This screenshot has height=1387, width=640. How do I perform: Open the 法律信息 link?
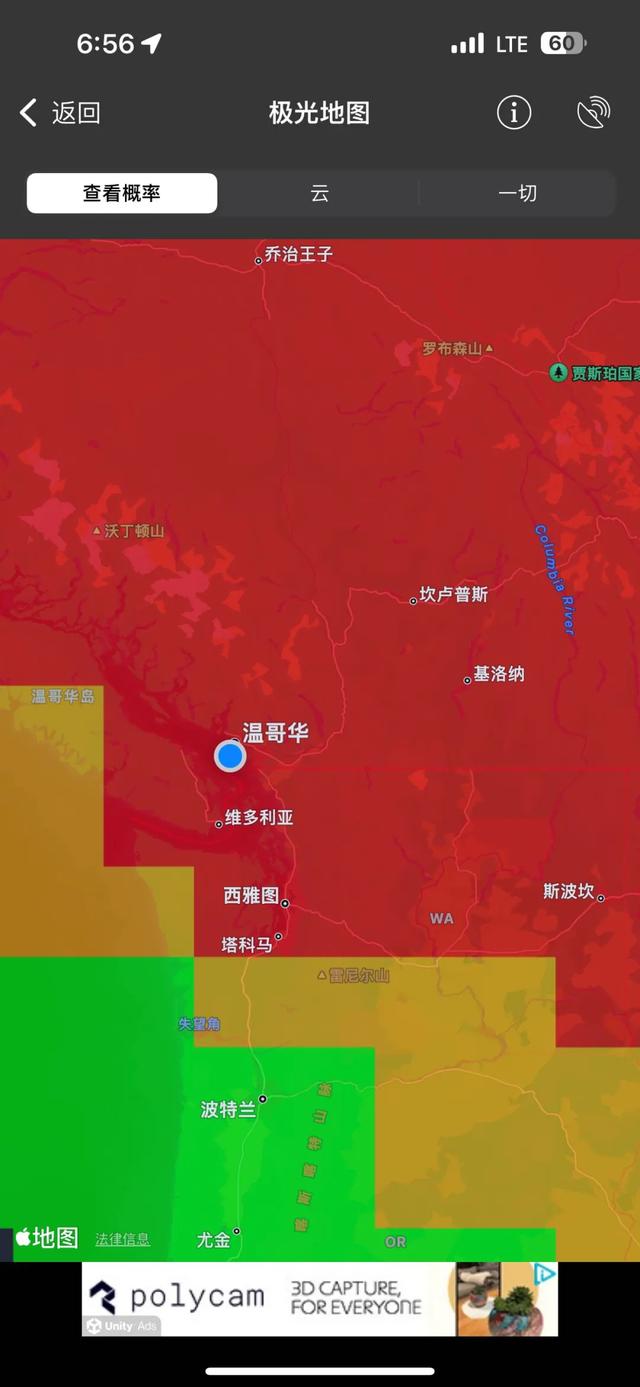coord(122,1239)
